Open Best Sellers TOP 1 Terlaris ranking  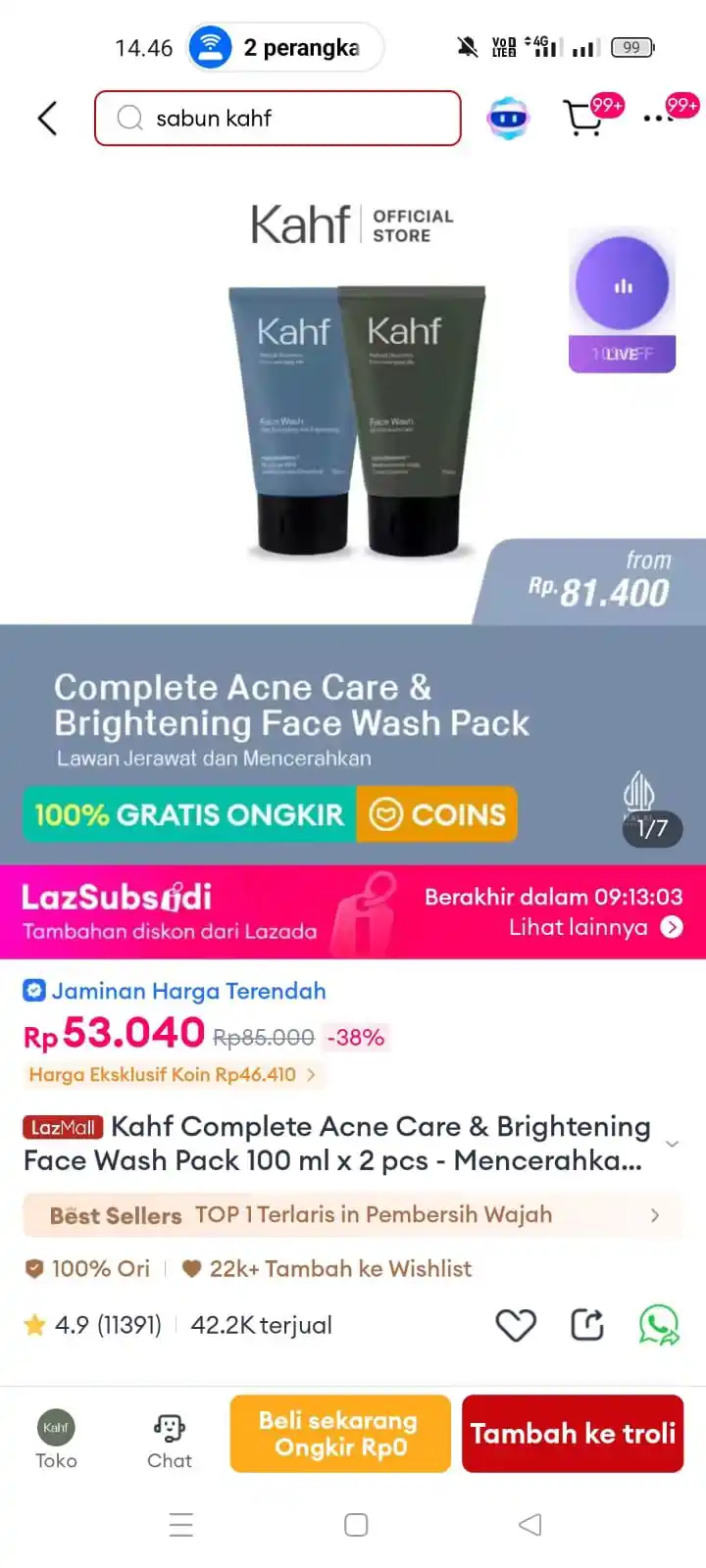[353, 1215]
